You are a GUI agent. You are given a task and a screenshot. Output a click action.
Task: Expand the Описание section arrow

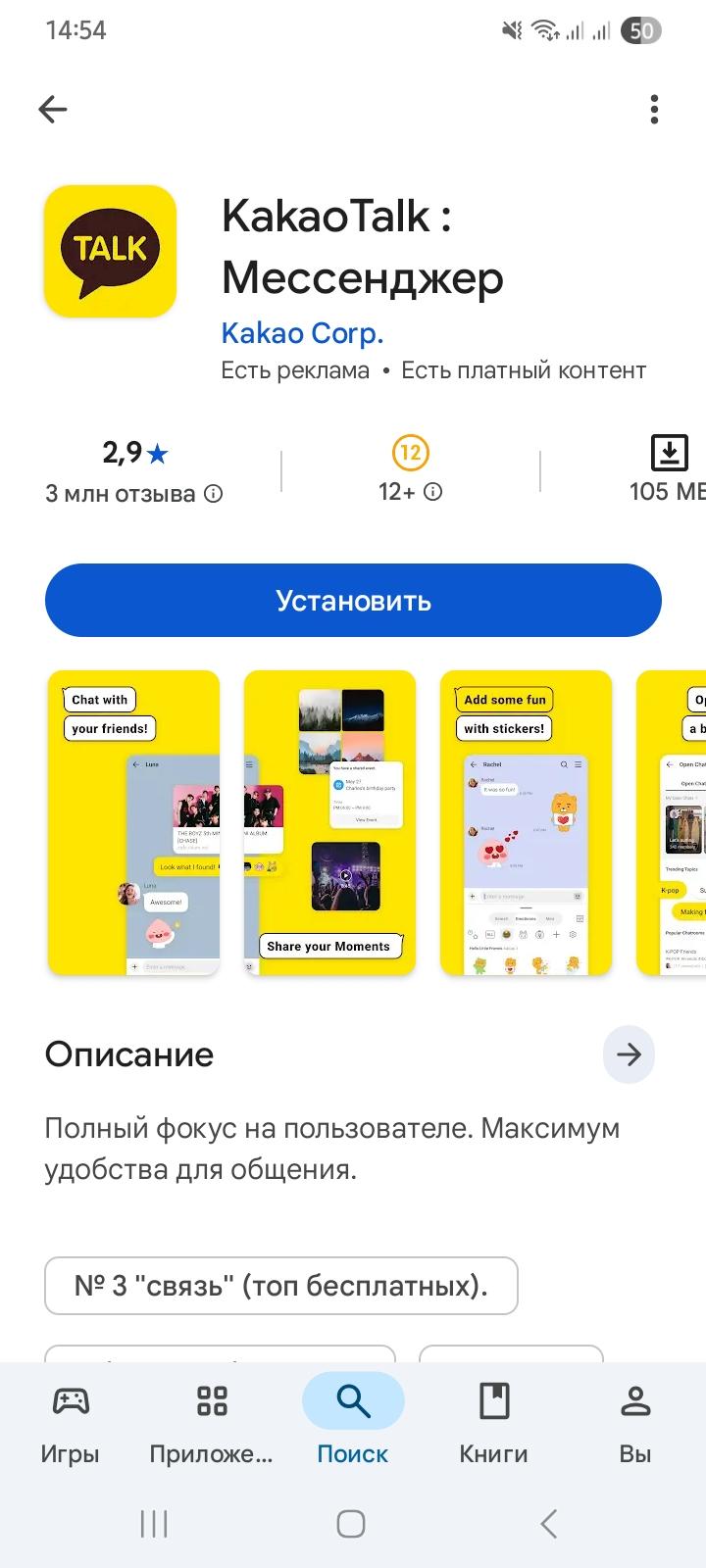click(x=629, y=1054)
